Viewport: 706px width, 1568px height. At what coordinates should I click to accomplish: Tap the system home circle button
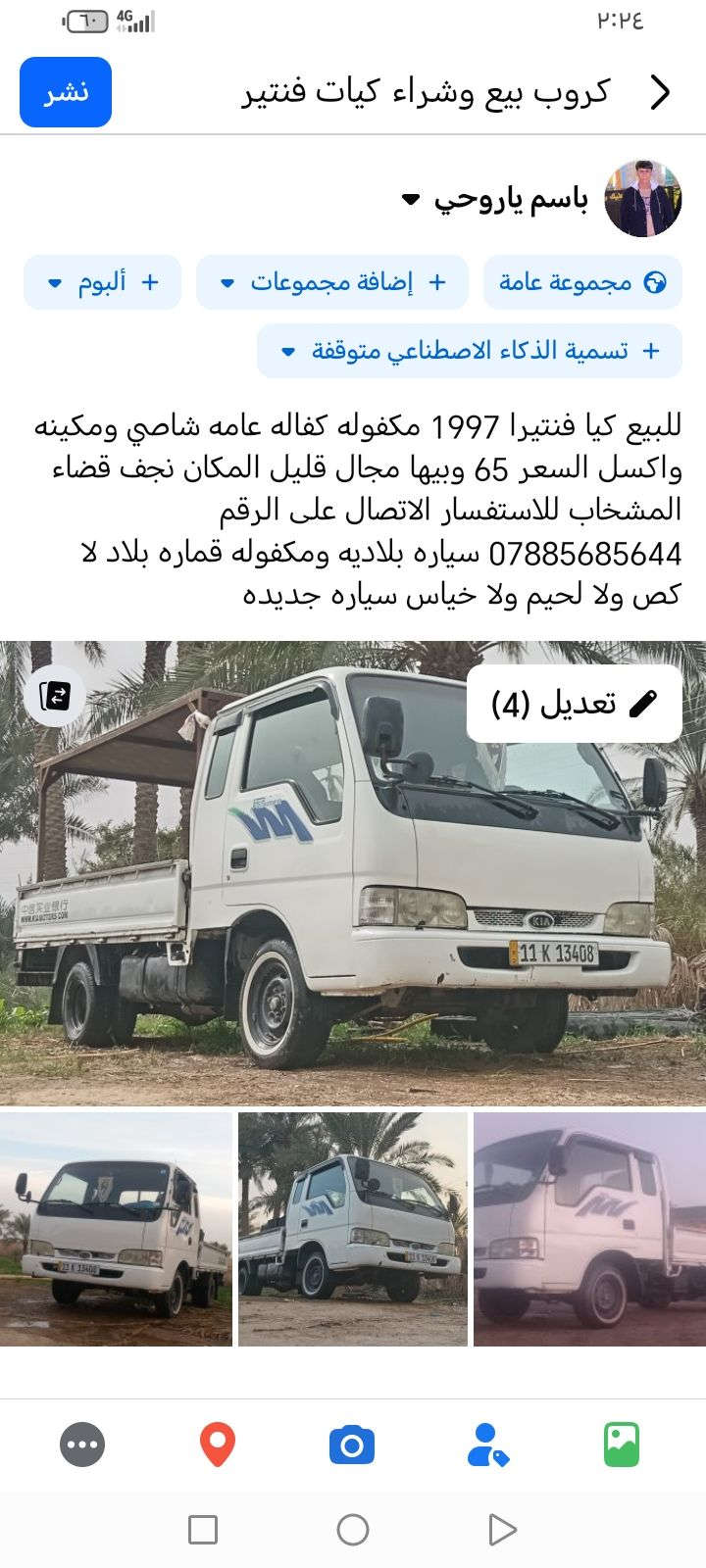point(352,1529)
